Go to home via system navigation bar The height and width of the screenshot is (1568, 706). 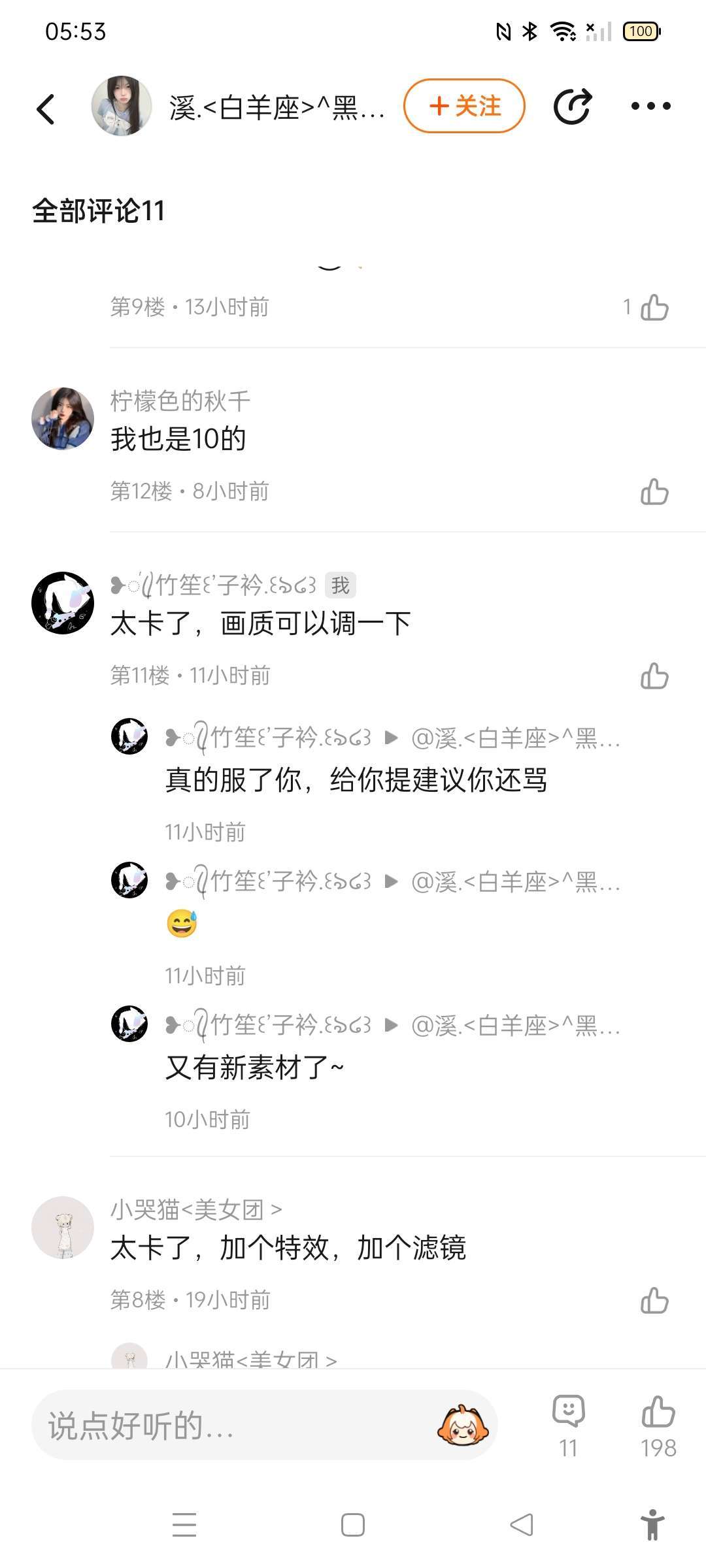click(353, 1525)
